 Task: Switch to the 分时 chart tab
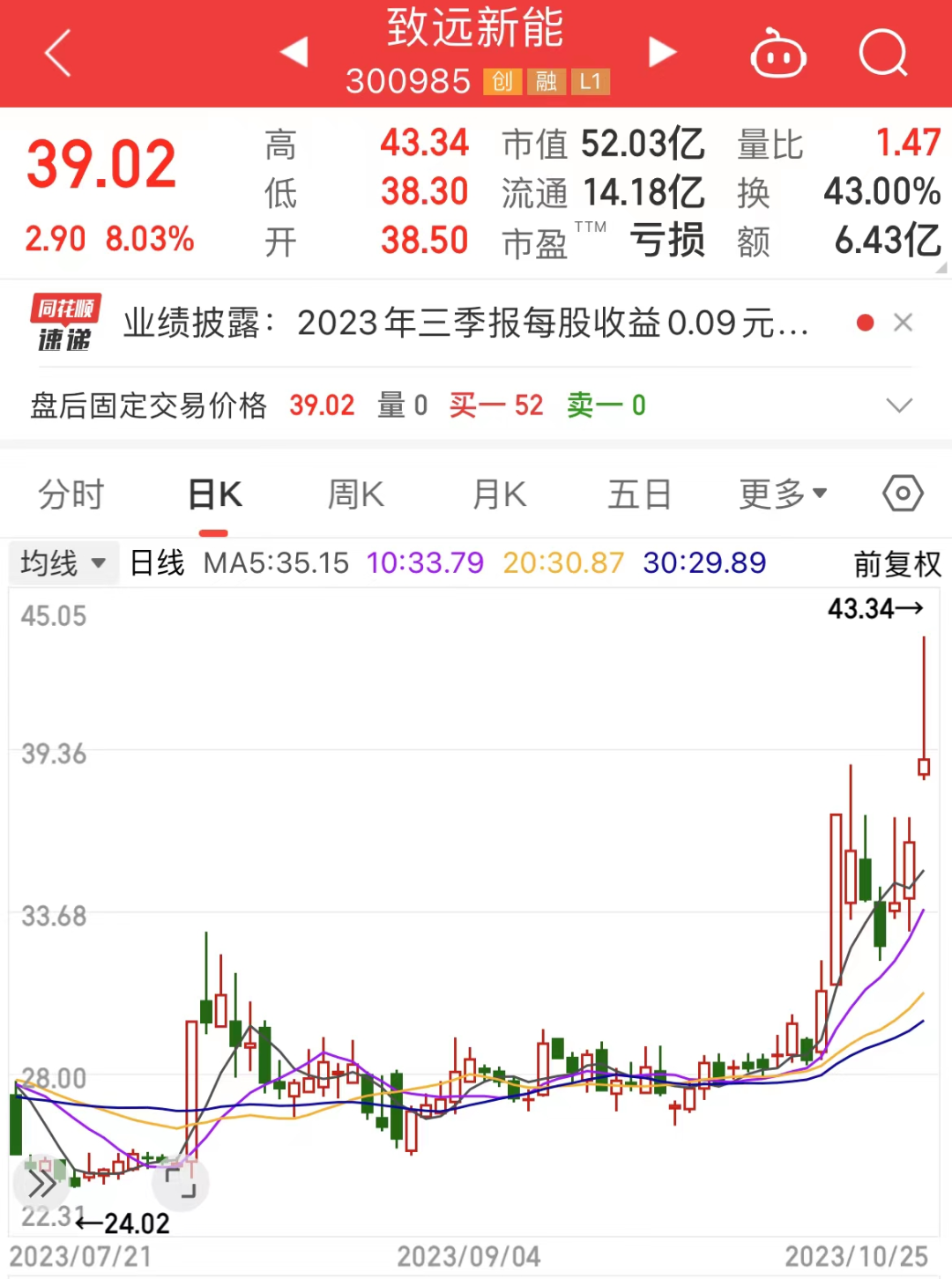(71, 494)
